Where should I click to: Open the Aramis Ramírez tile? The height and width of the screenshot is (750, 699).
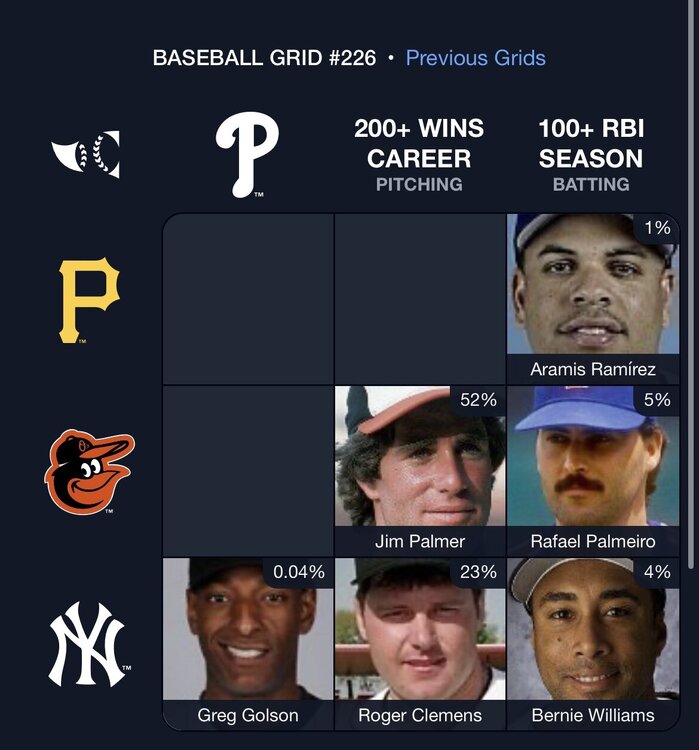tap(593, 299)
